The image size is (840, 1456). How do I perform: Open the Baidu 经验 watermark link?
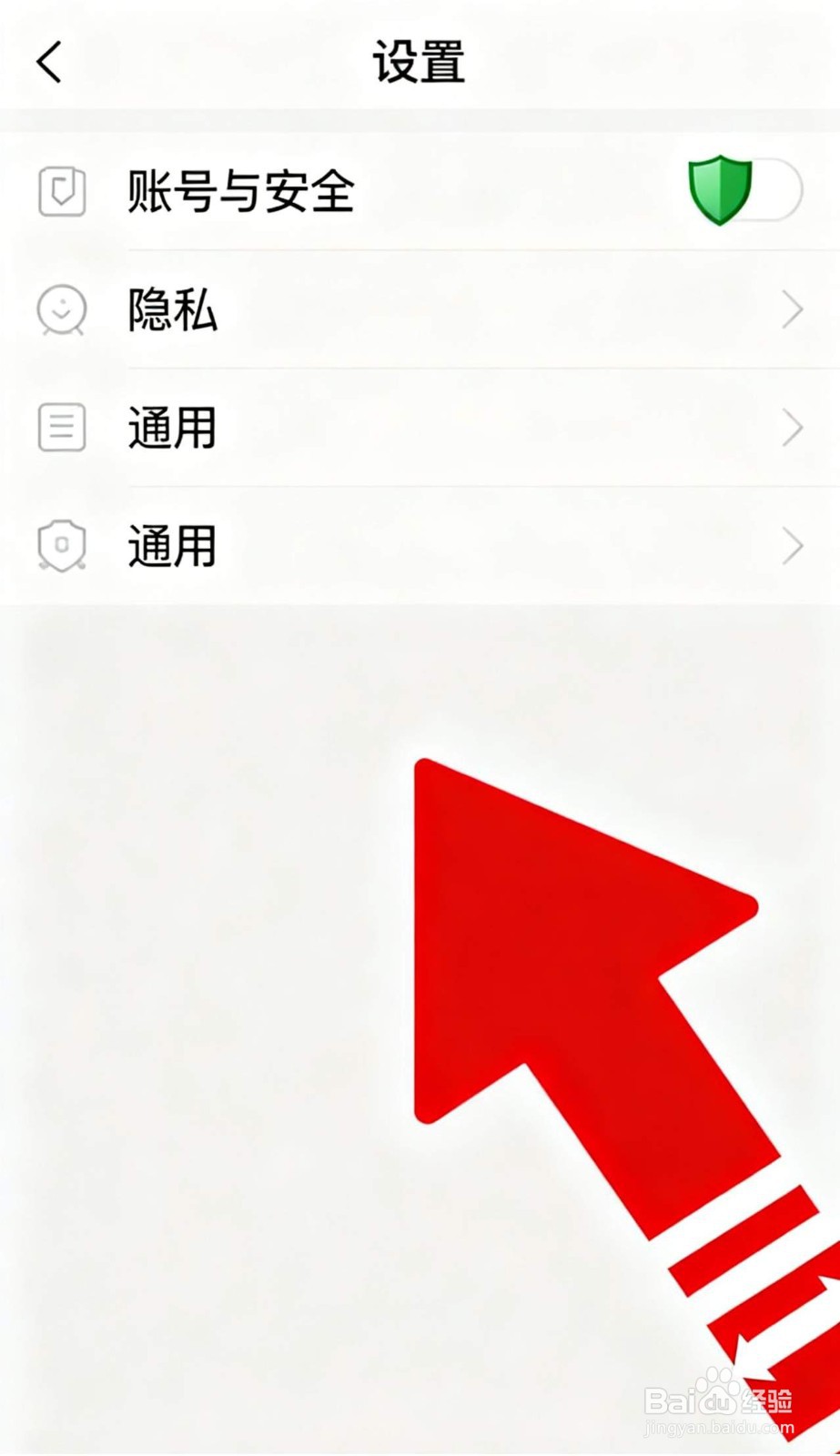point(719,1406)
